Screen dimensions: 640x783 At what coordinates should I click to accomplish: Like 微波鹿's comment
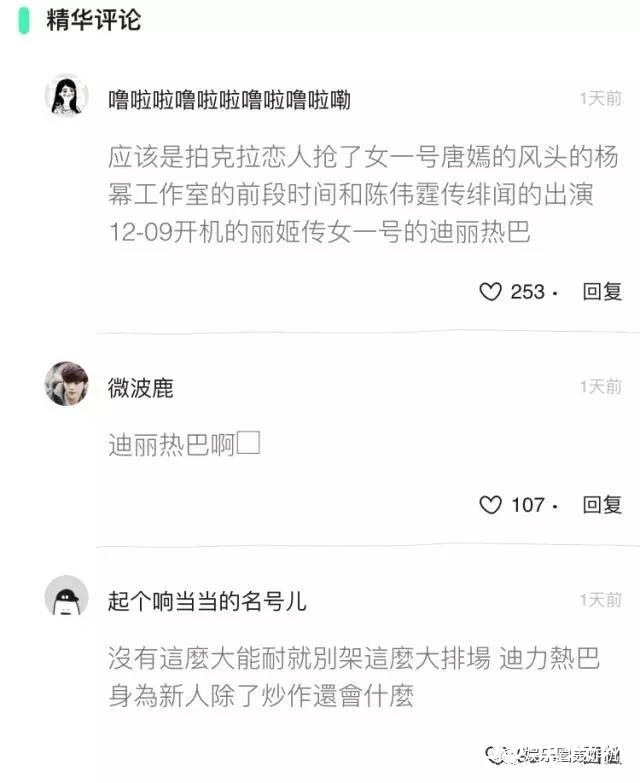click(491, 505)
